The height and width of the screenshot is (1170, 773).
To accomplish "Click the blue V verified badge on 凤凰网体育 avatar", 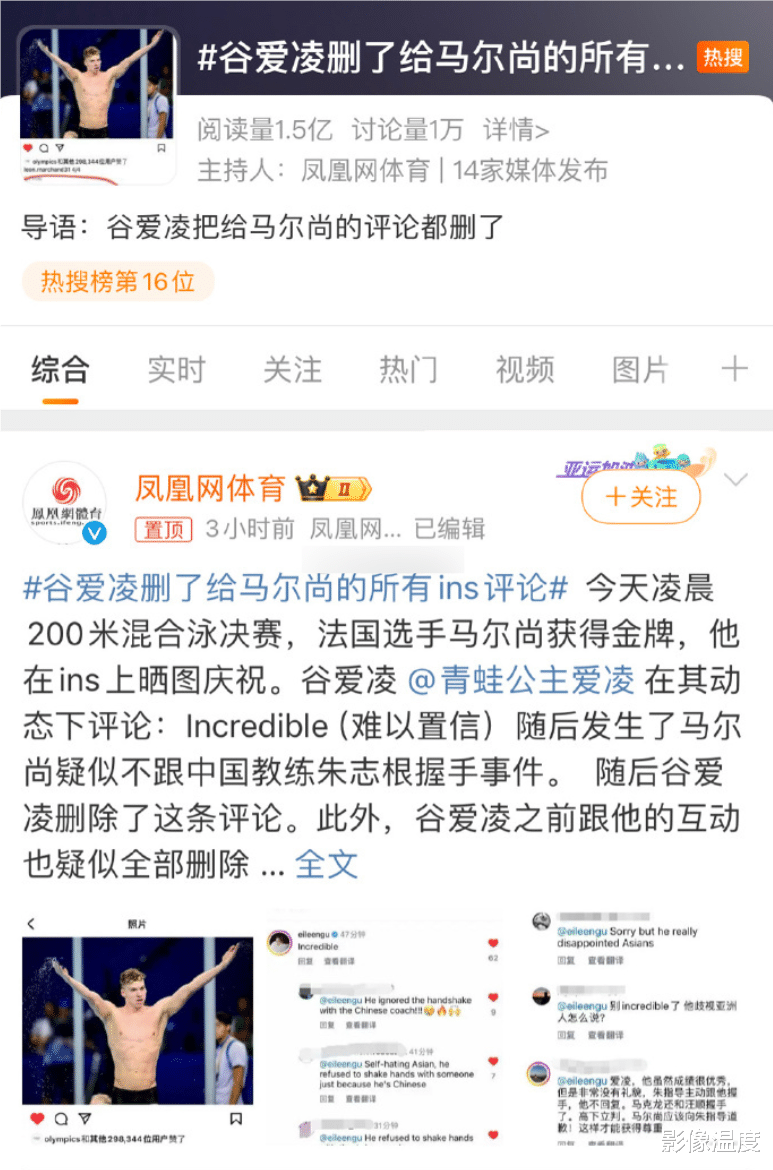I will click(x=91, y=531).
